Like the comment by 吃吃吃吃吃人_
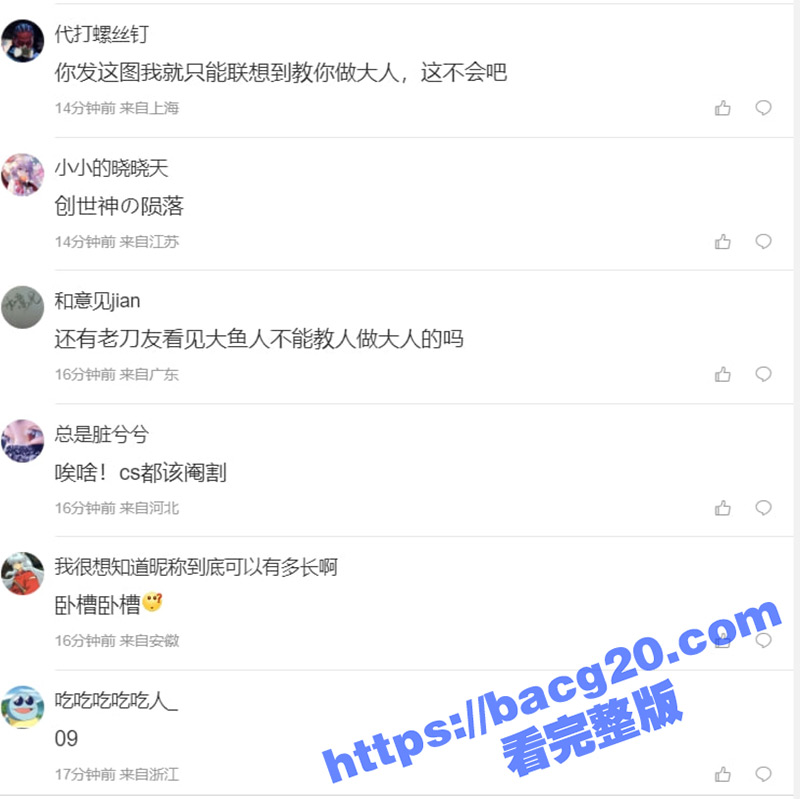This screenshot has width=800, height=799. (723, 774)
